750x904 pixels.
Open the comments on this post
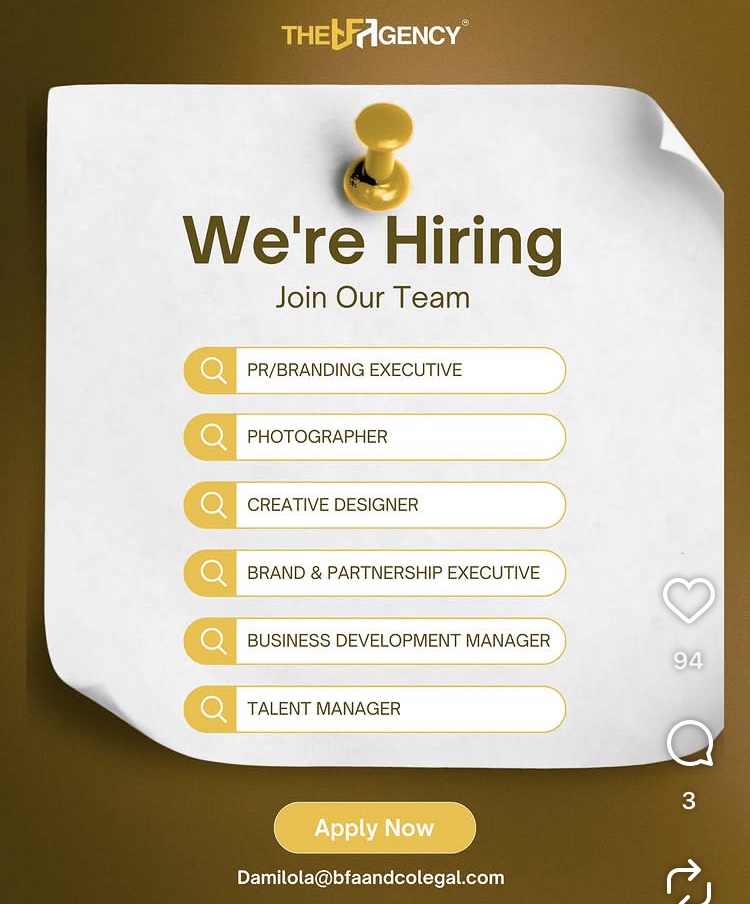[689, 744]
